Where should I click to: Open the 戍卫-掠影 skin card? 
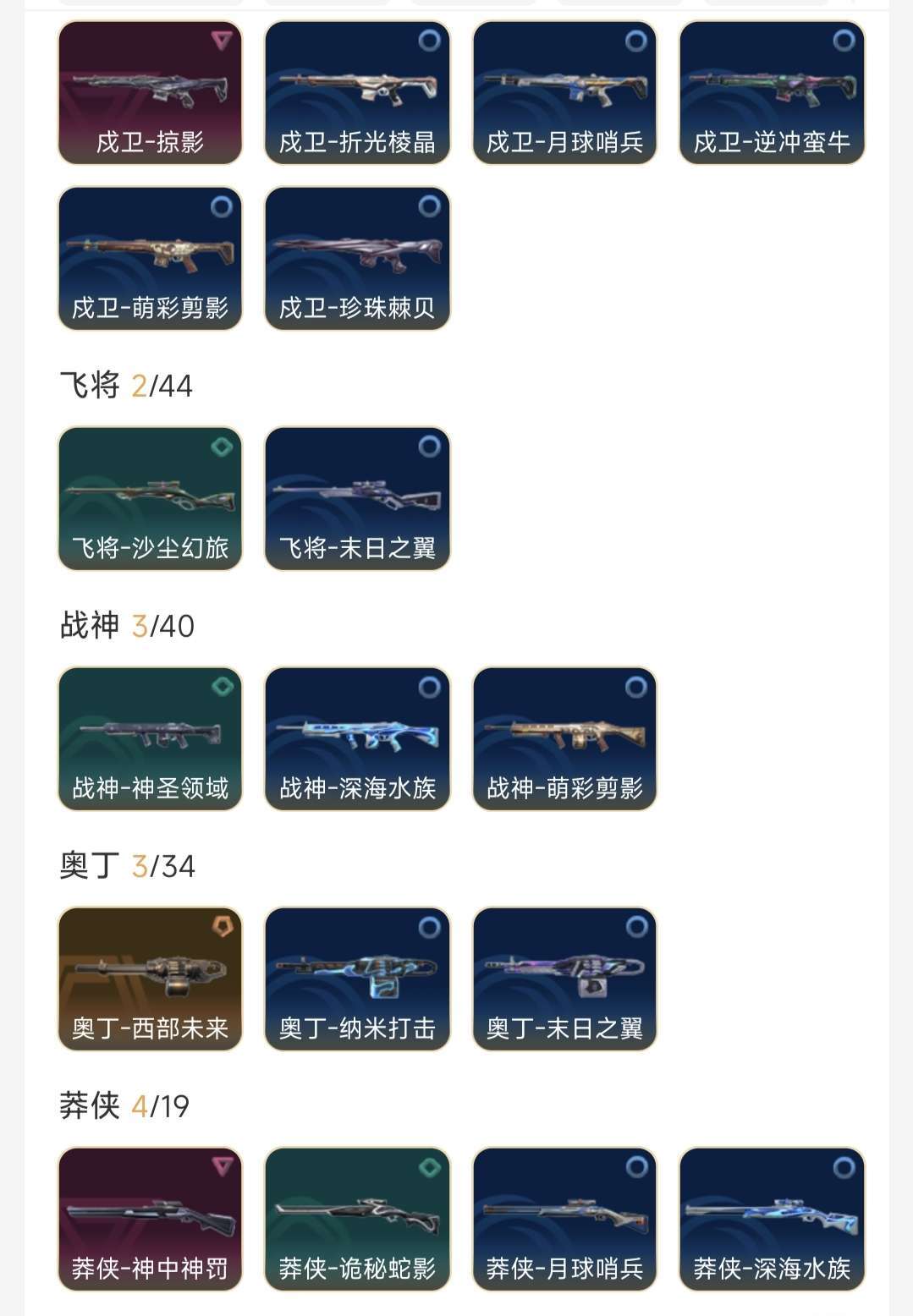point(150,93)
